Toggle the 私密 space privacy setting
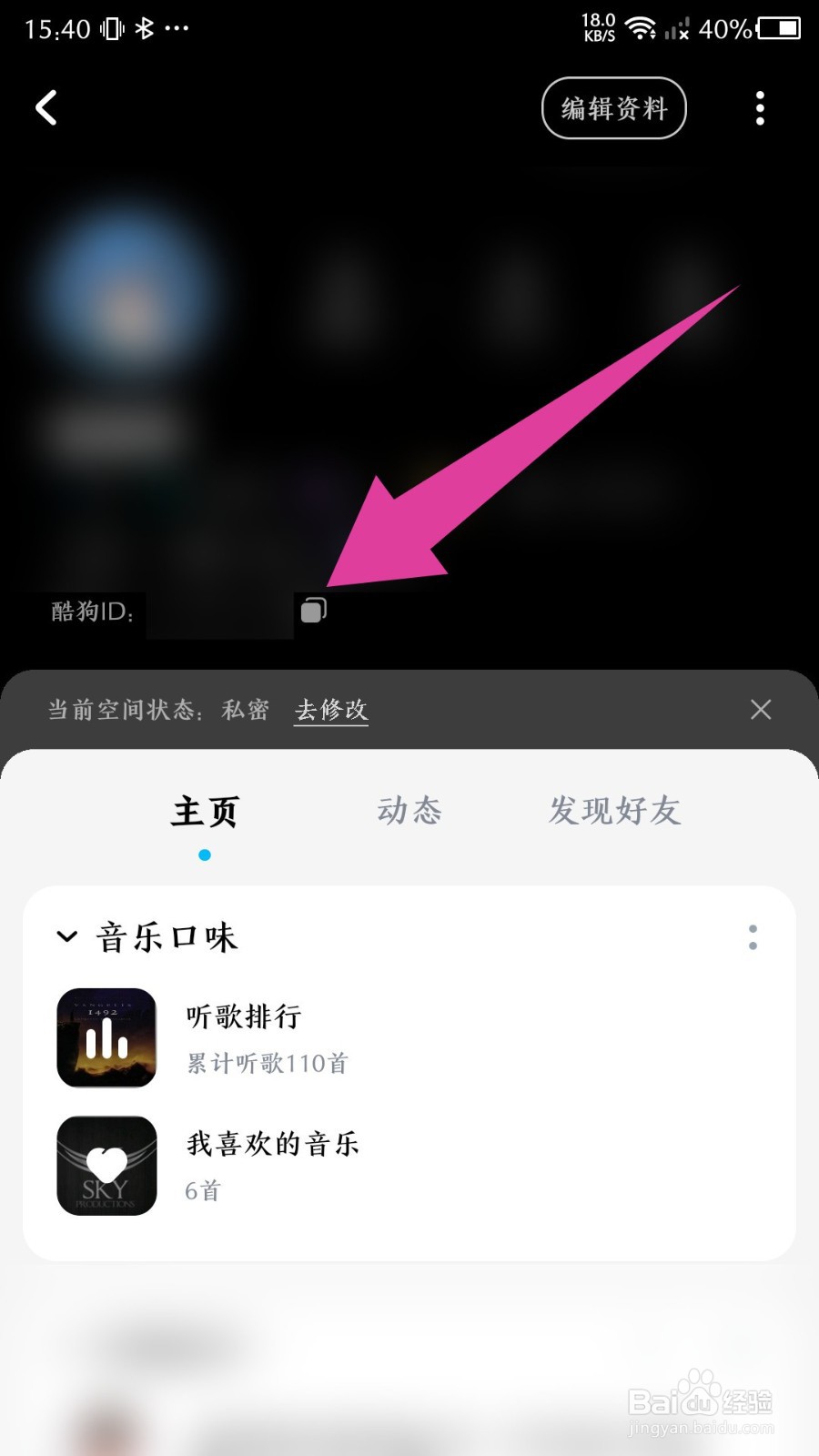The height and width of the screenshot is (1456, 819). point(243,711)
